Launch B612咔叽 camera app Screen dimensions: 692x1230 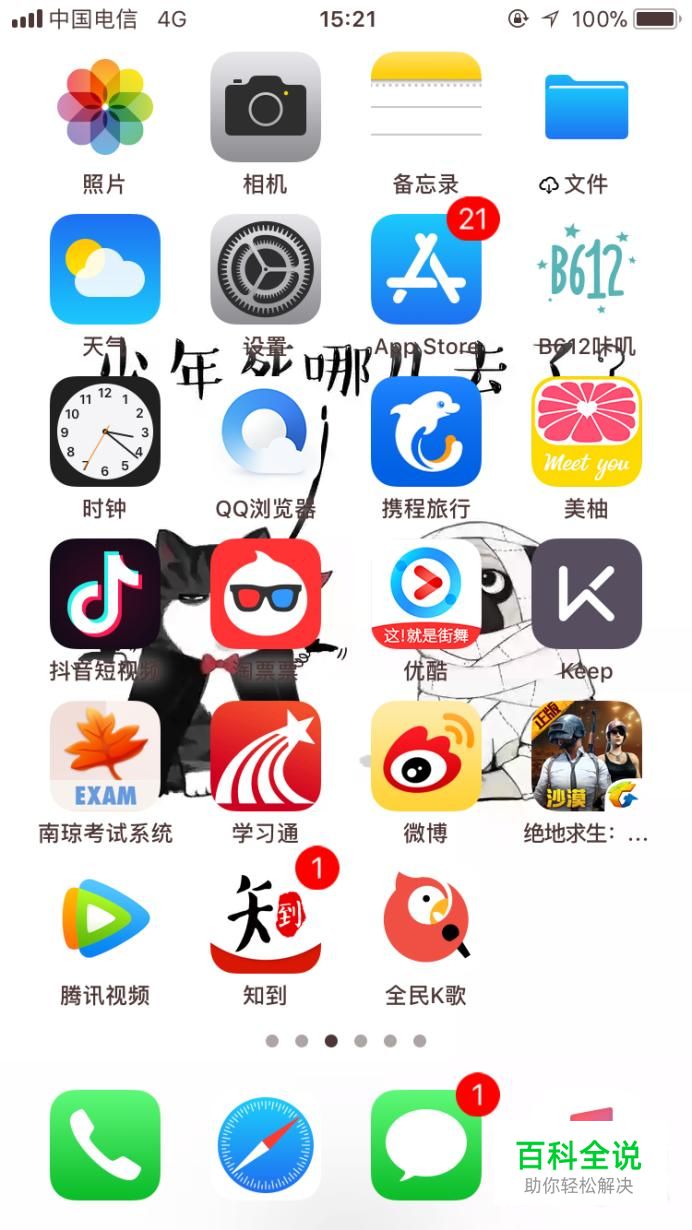[x=586, y=268]
